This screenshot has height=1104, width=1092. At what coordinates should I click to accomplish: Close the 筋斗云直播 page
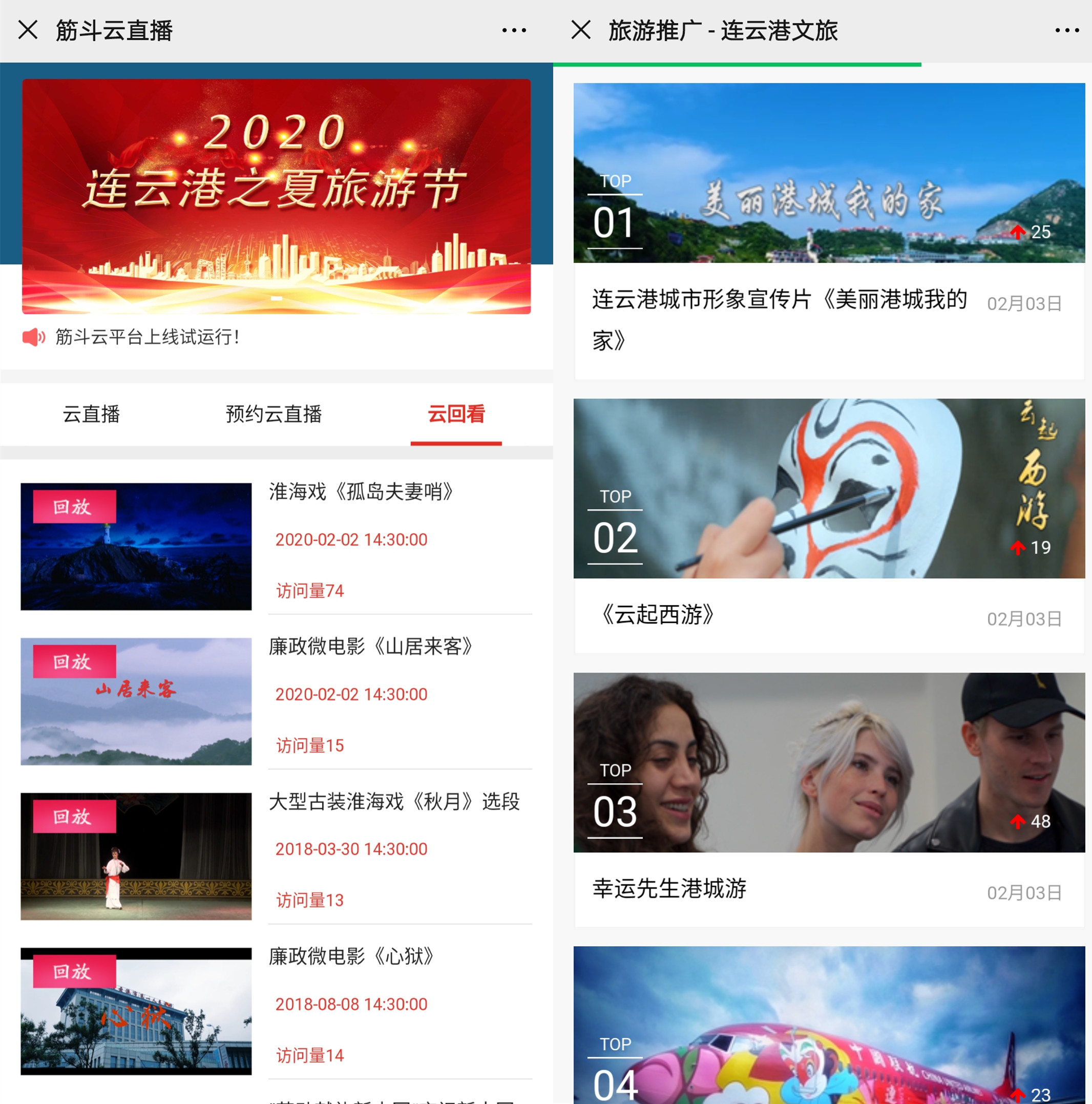[28, 30]
